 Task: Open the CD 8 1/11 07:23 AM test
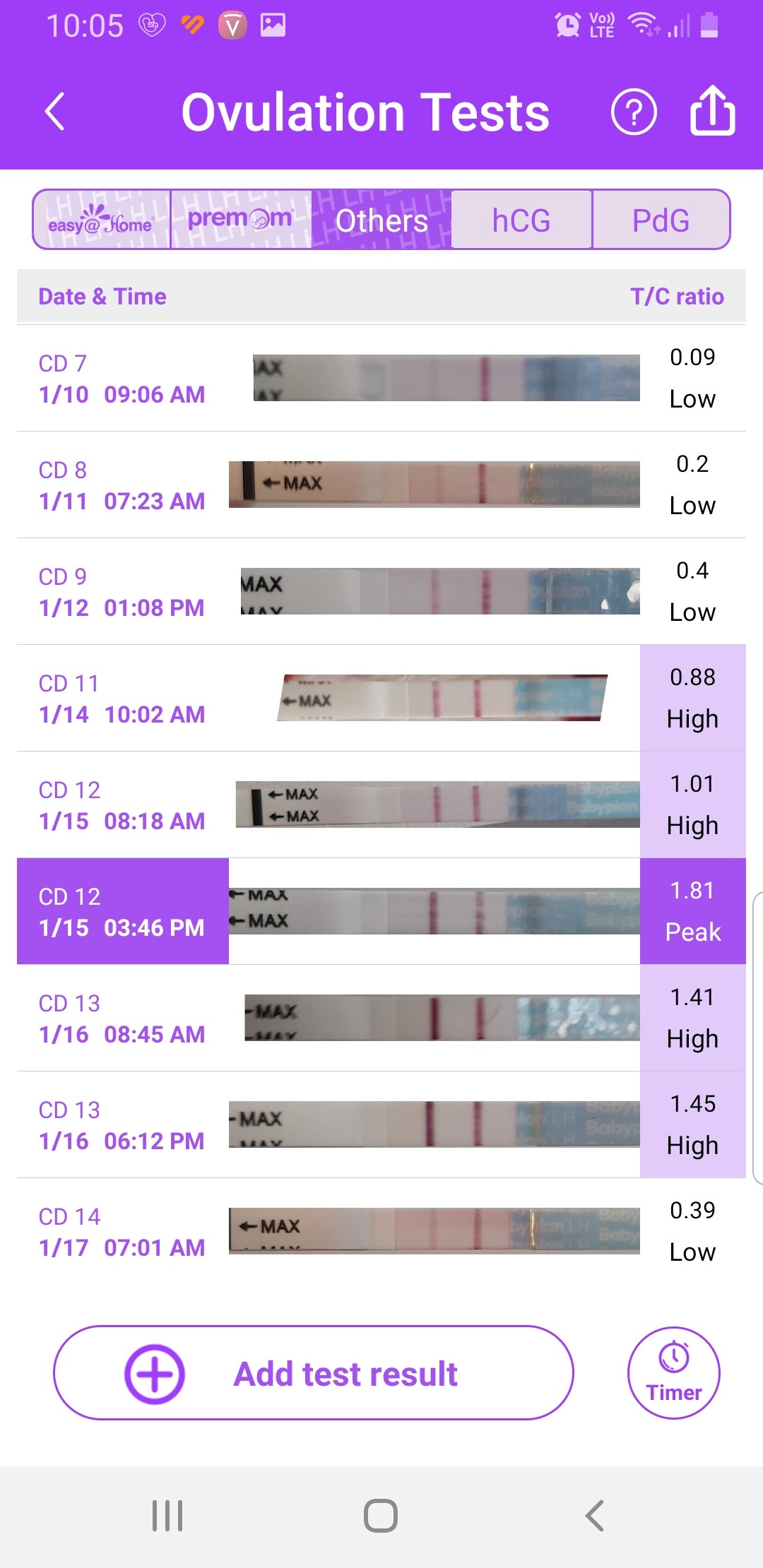[381, 485]
